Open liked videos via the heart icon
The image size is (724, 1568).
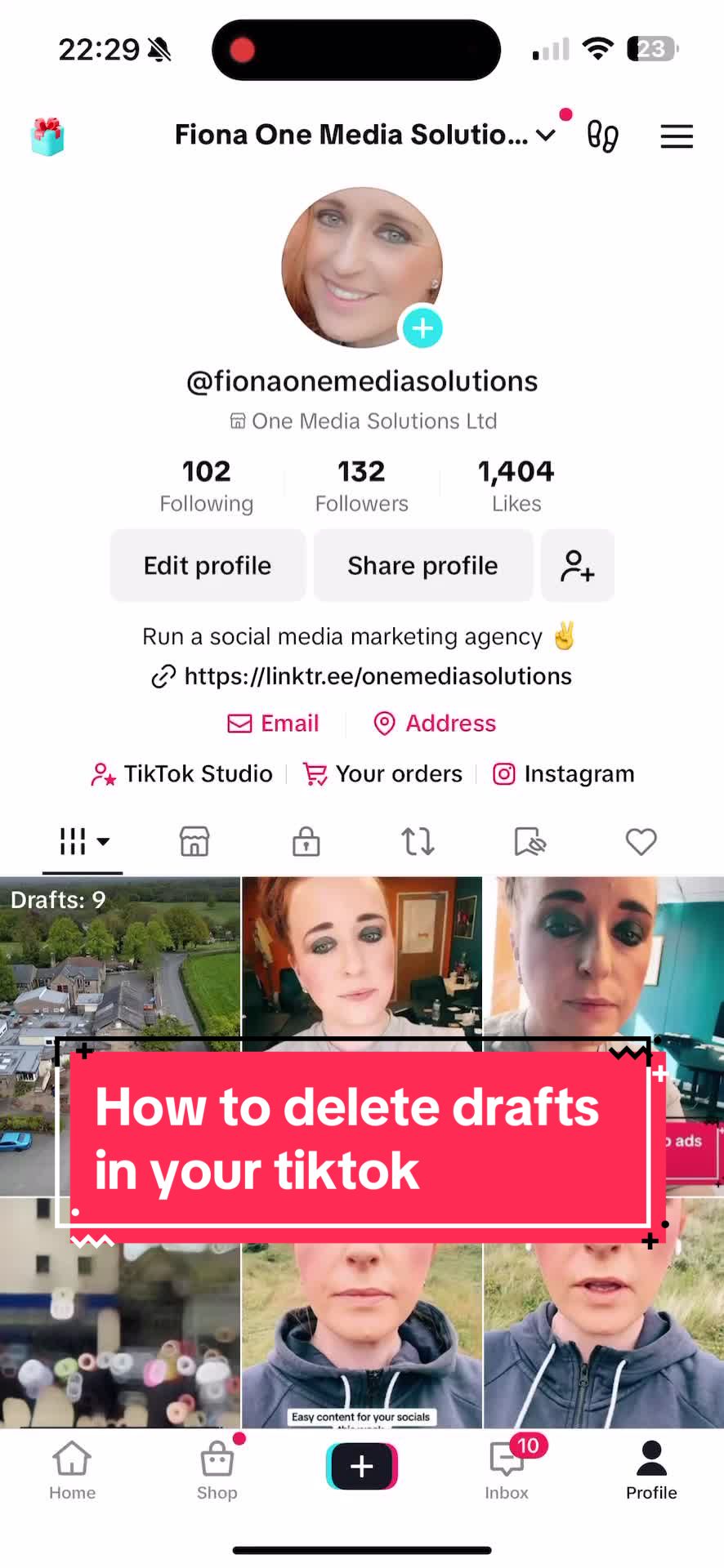click(x=641, y=841)
